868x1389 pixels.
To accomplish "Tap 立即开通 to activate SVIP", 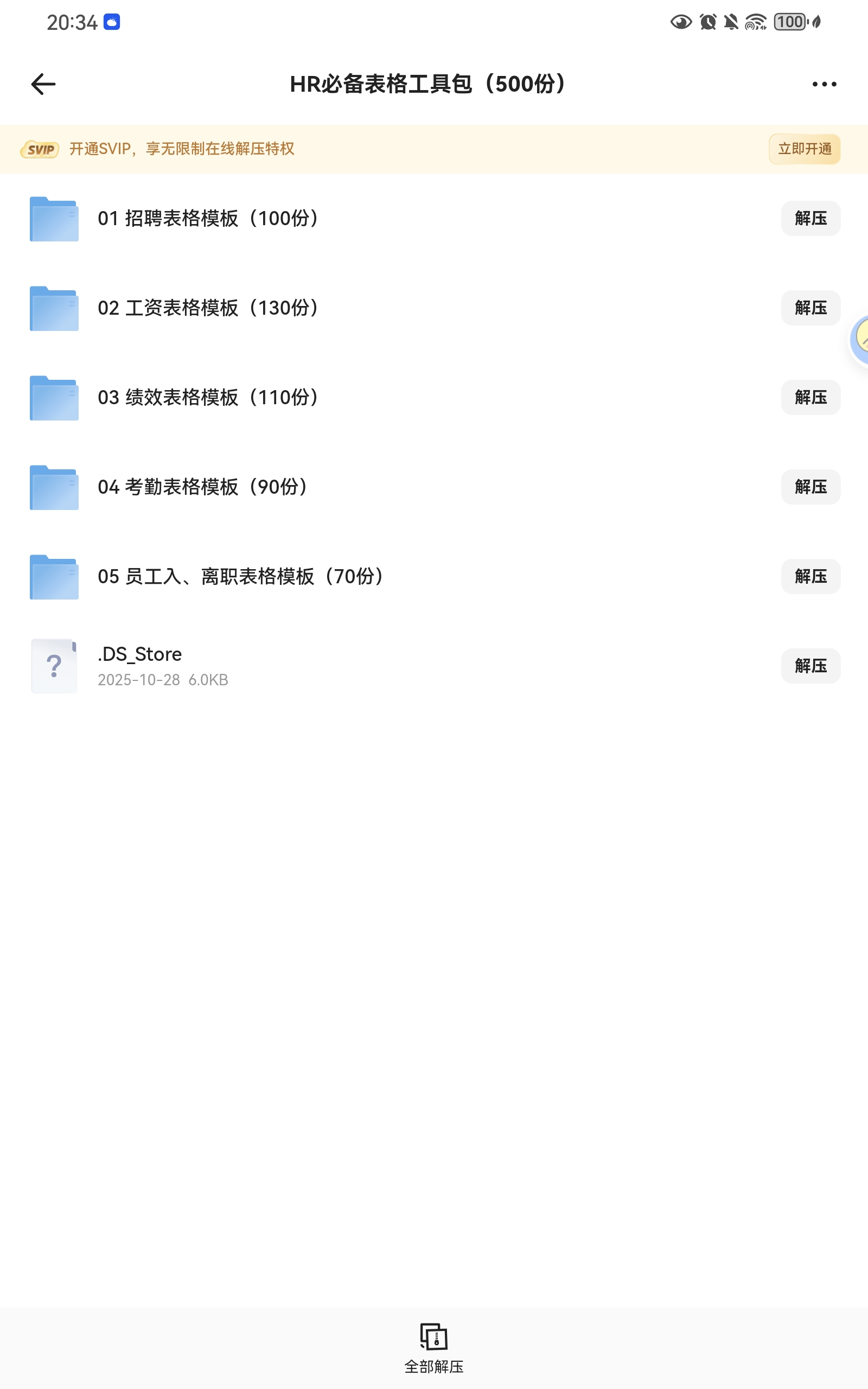I will tap(803, 149).
